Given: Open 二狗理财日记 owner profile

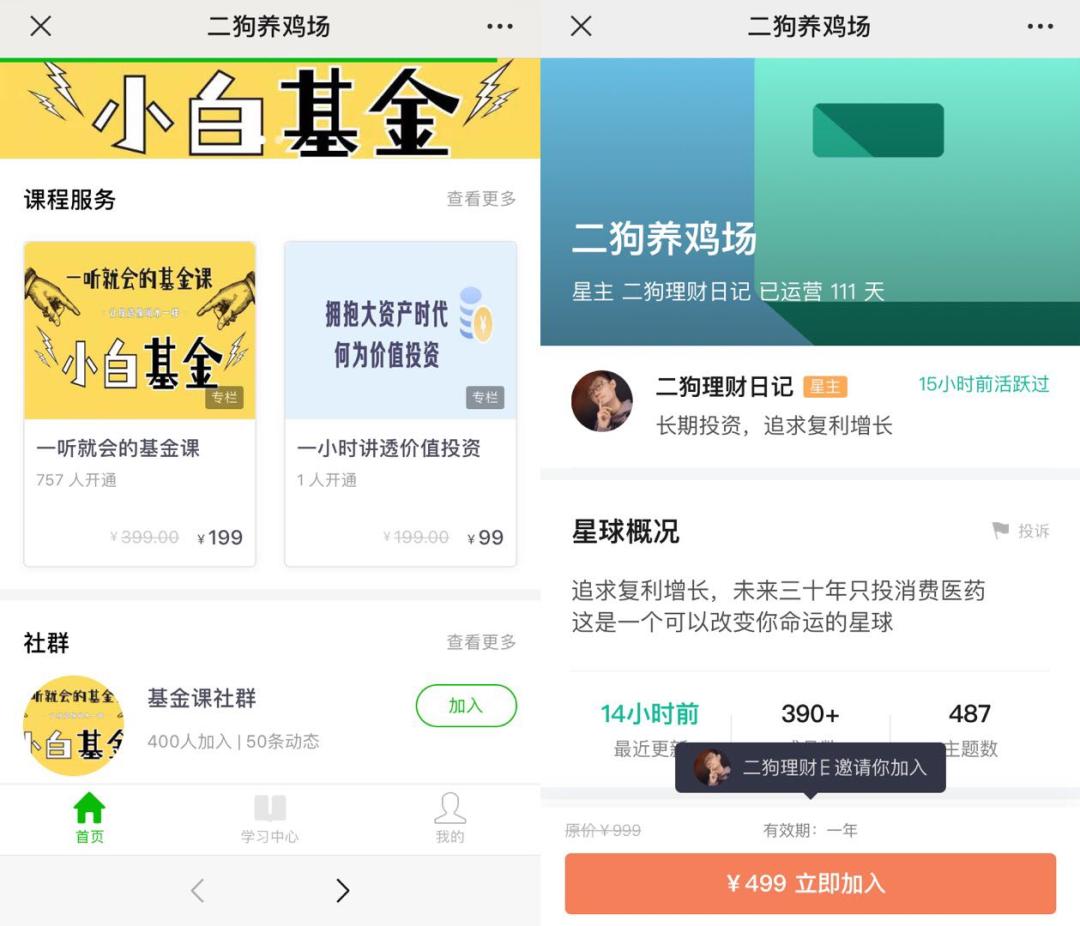Looking at the screenshot, I should tap(723, 387).
